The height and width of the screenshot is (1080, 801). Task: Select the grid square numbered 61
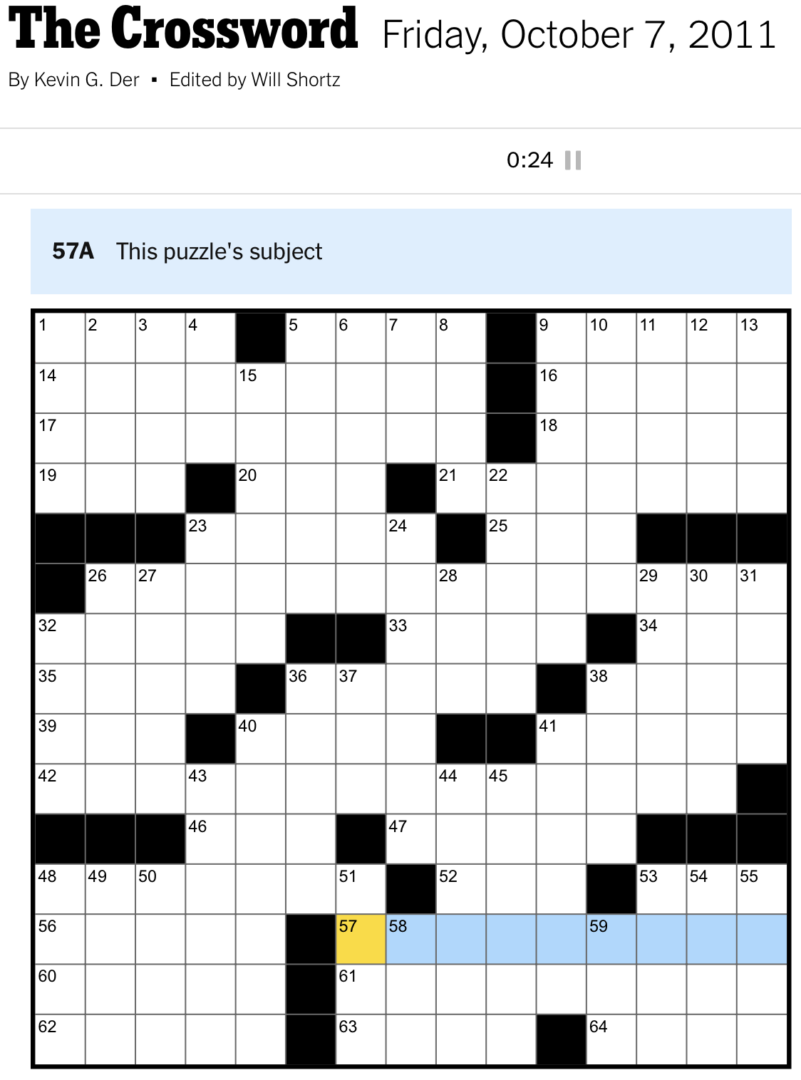click(361, 988)
